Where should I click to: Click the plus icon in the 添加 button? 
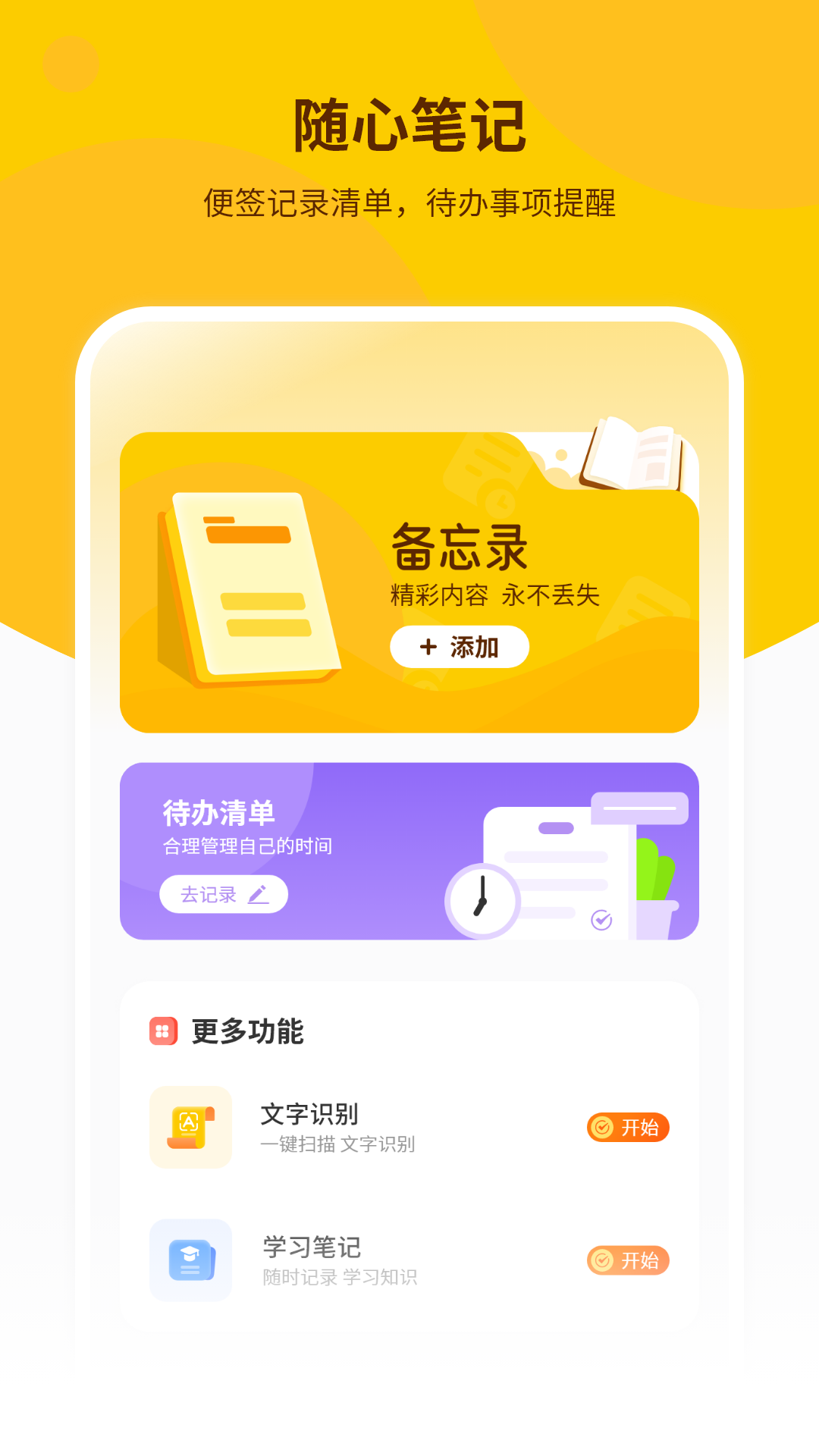coord(427,647)
